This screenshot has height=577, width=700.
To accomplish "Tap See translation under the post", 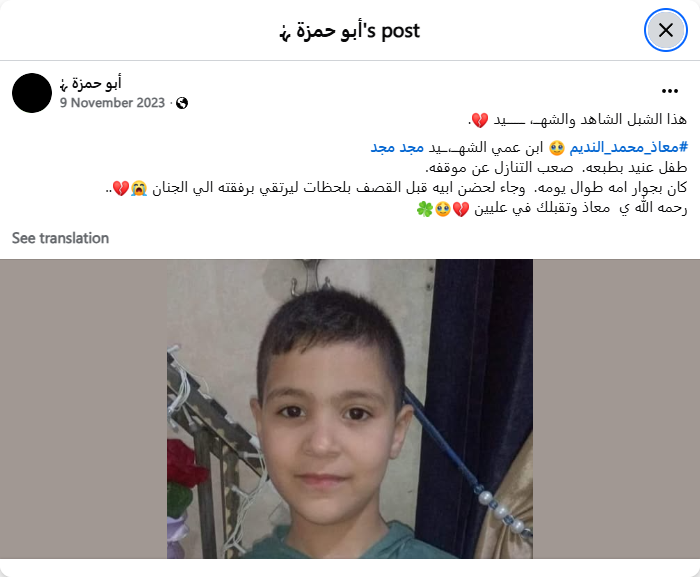I will tap(60, 238).
